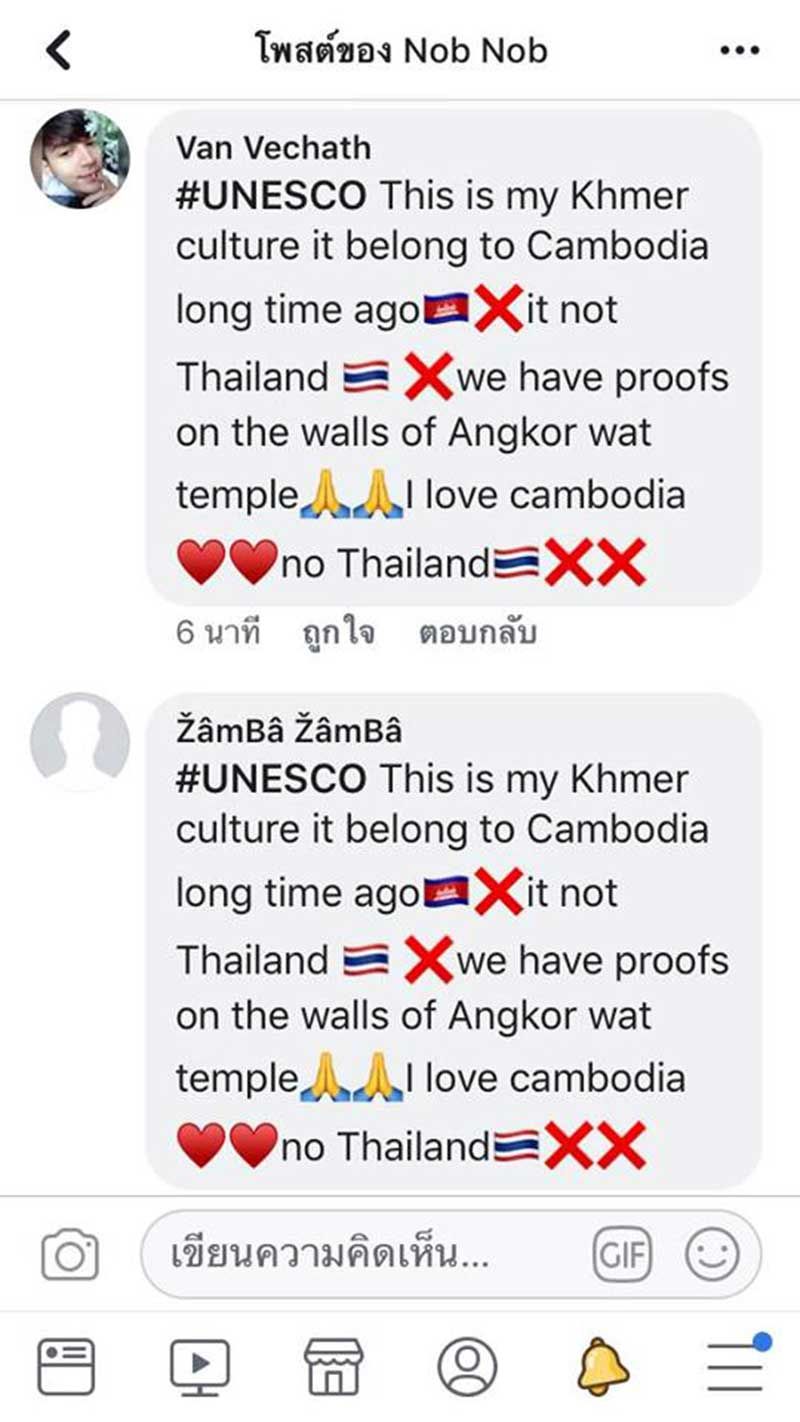800x1422 pixels.
Task: Switch to the Marketplace tab
Action: point(333,1367)
